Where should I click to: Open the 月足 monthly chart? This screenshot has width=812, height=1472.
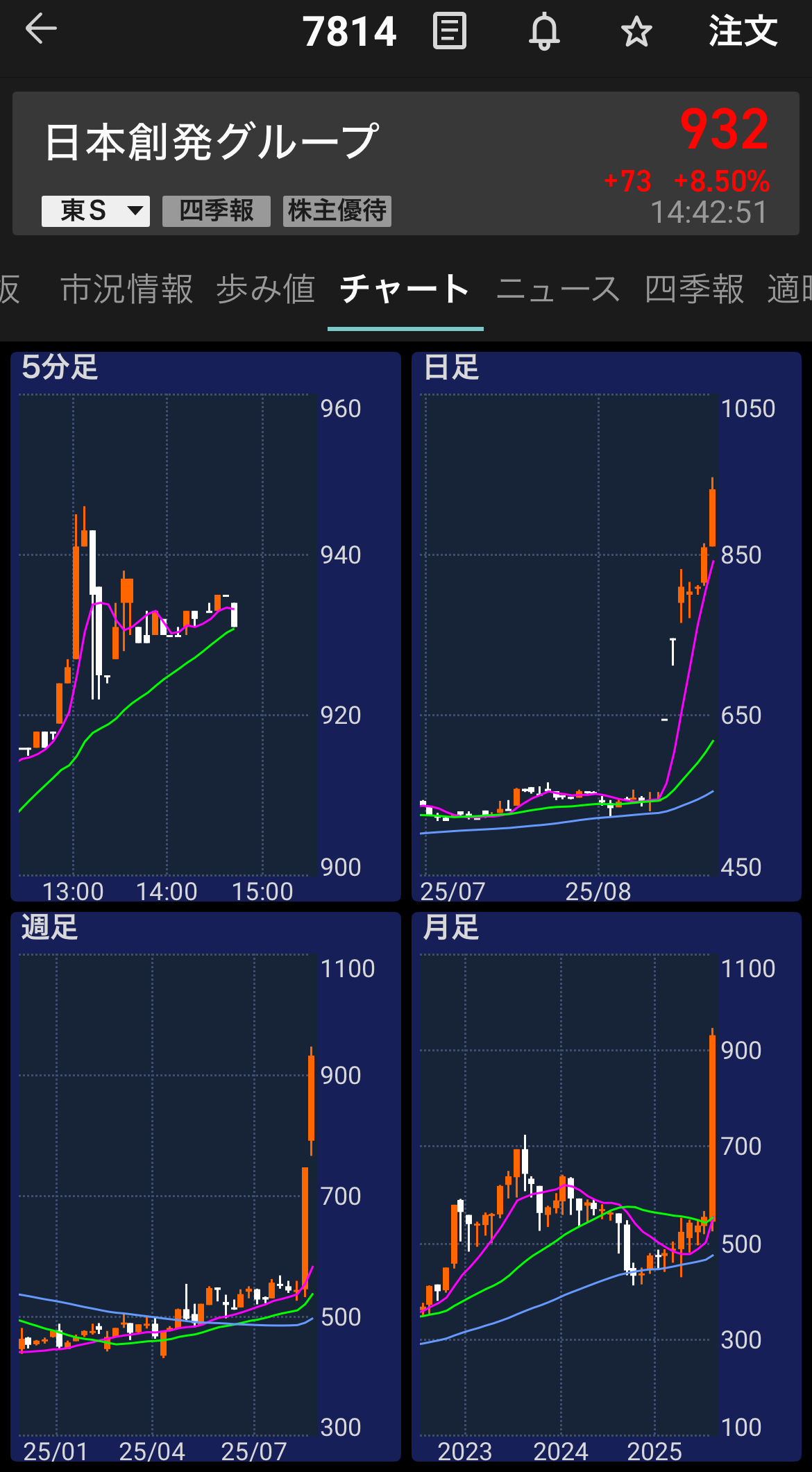click(607, 1187)
